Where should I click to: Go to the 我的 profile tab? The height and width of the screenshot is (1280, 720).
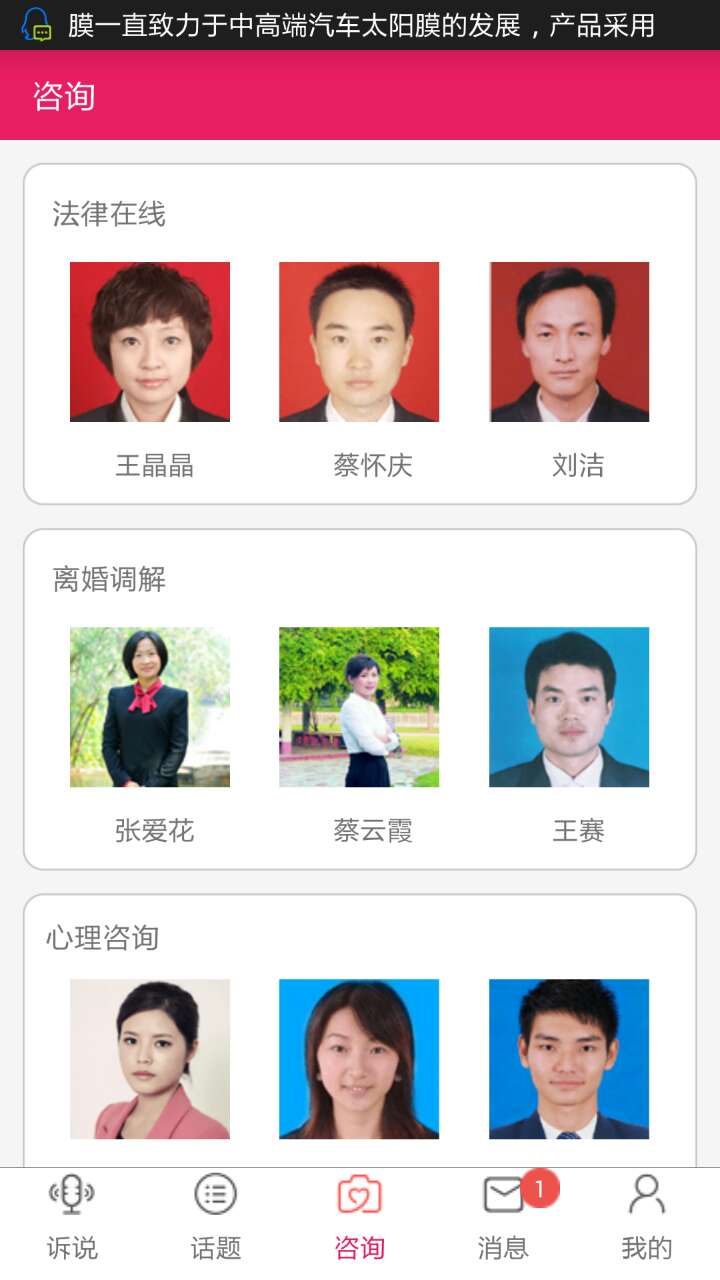click(x=647, y=1217)
